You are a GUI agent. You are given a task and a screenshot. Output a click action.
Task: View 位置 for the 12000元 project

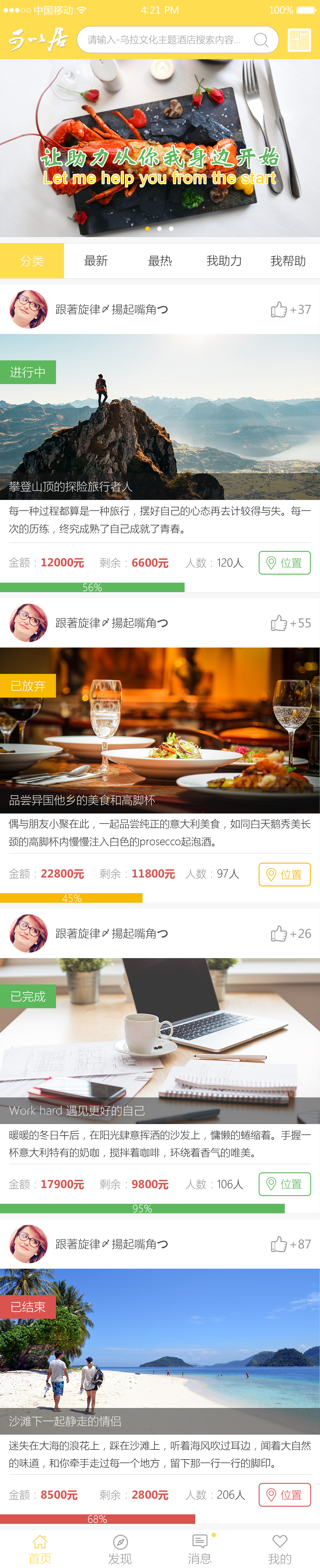pos(284,563)
